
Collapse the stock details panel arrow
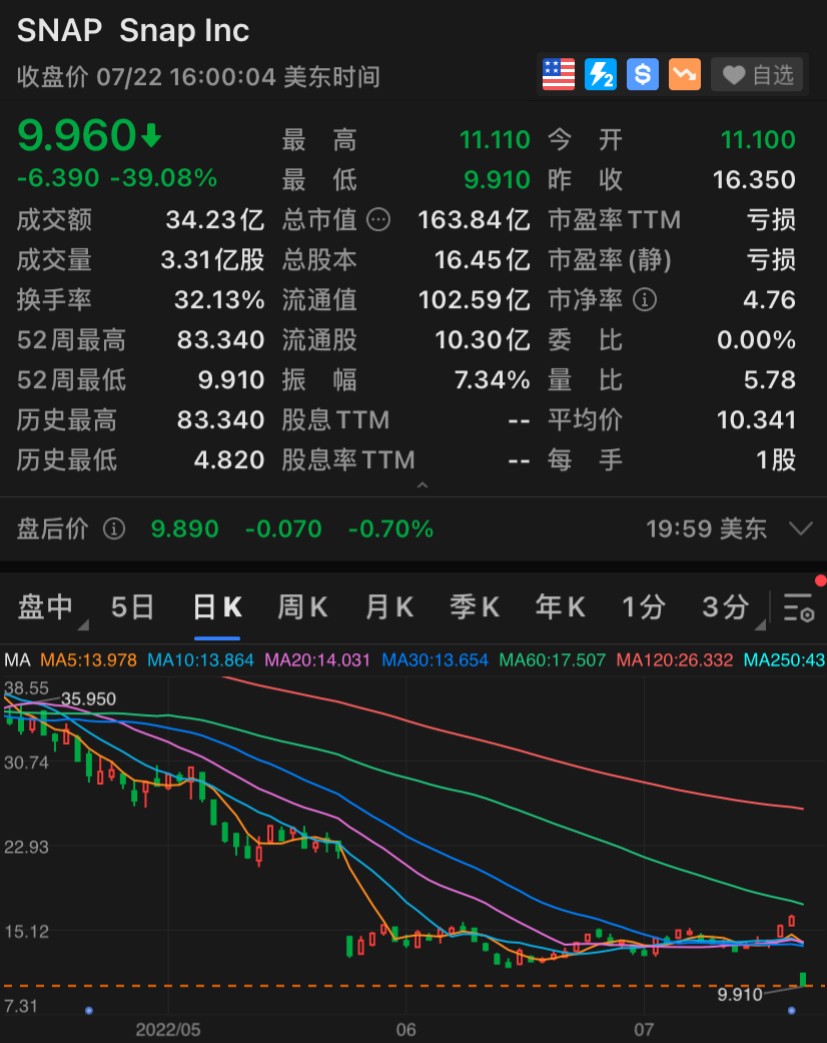pos(422,485)
